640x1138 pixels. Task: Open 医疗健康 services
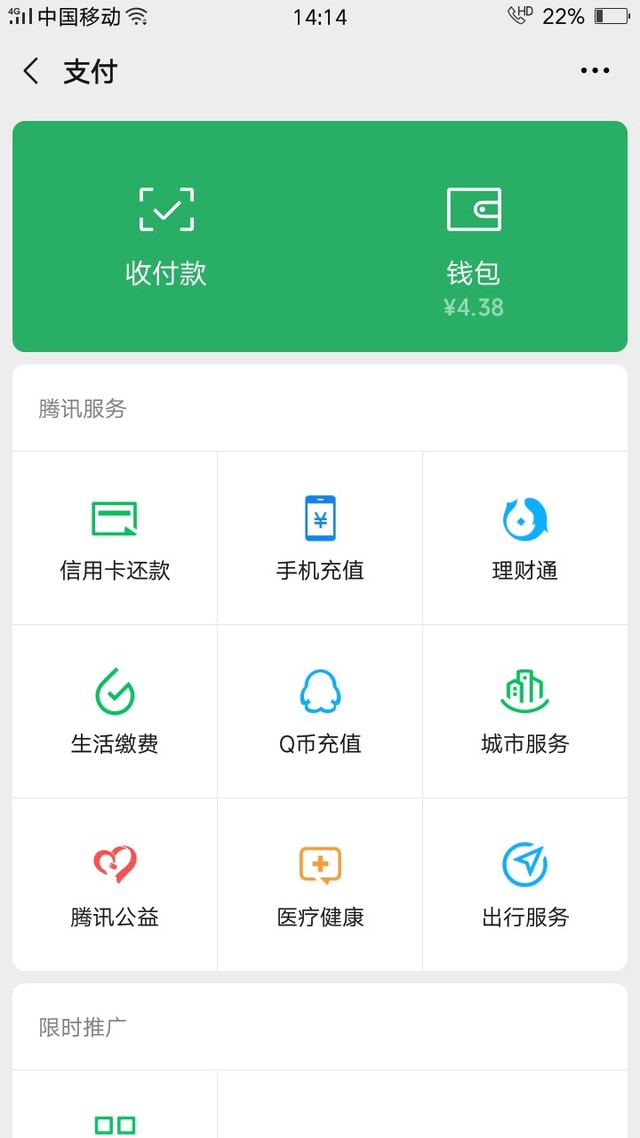click(320, 885)
